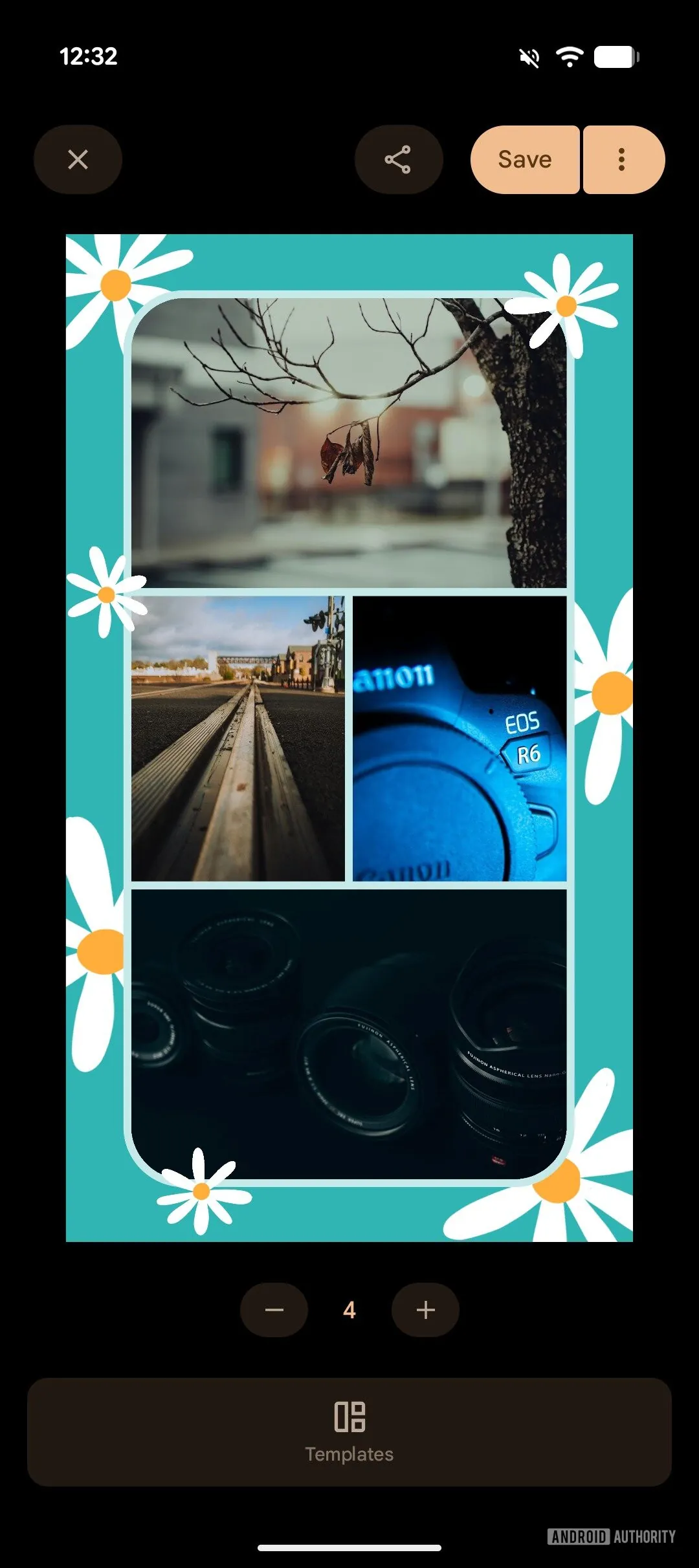699x1568 pixels.
Task: Select the dark camera lenses photo
Action: click(x=349, y=1034)
